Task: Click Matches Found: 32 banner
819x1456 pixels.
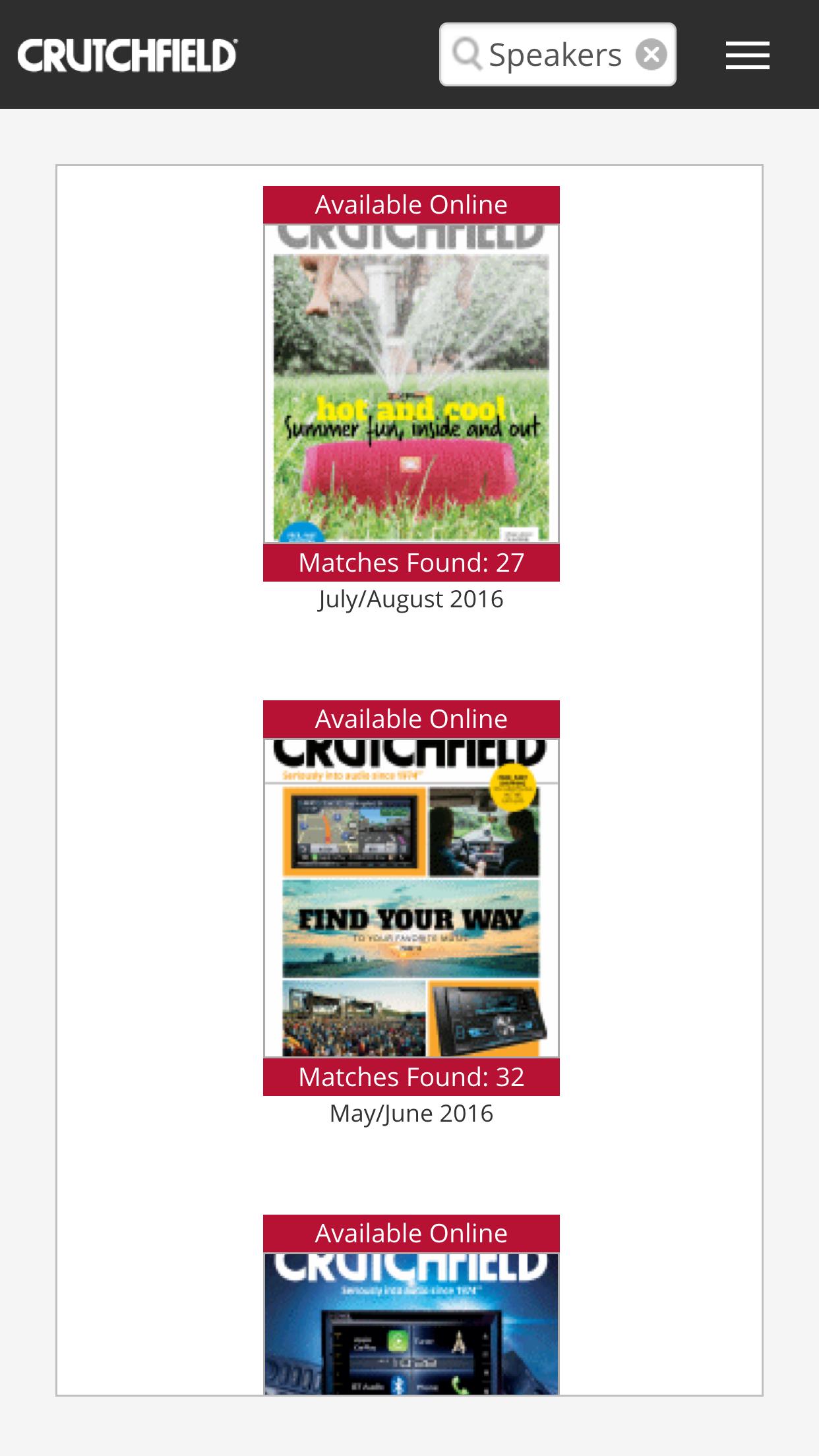Action: (411, 1076)
